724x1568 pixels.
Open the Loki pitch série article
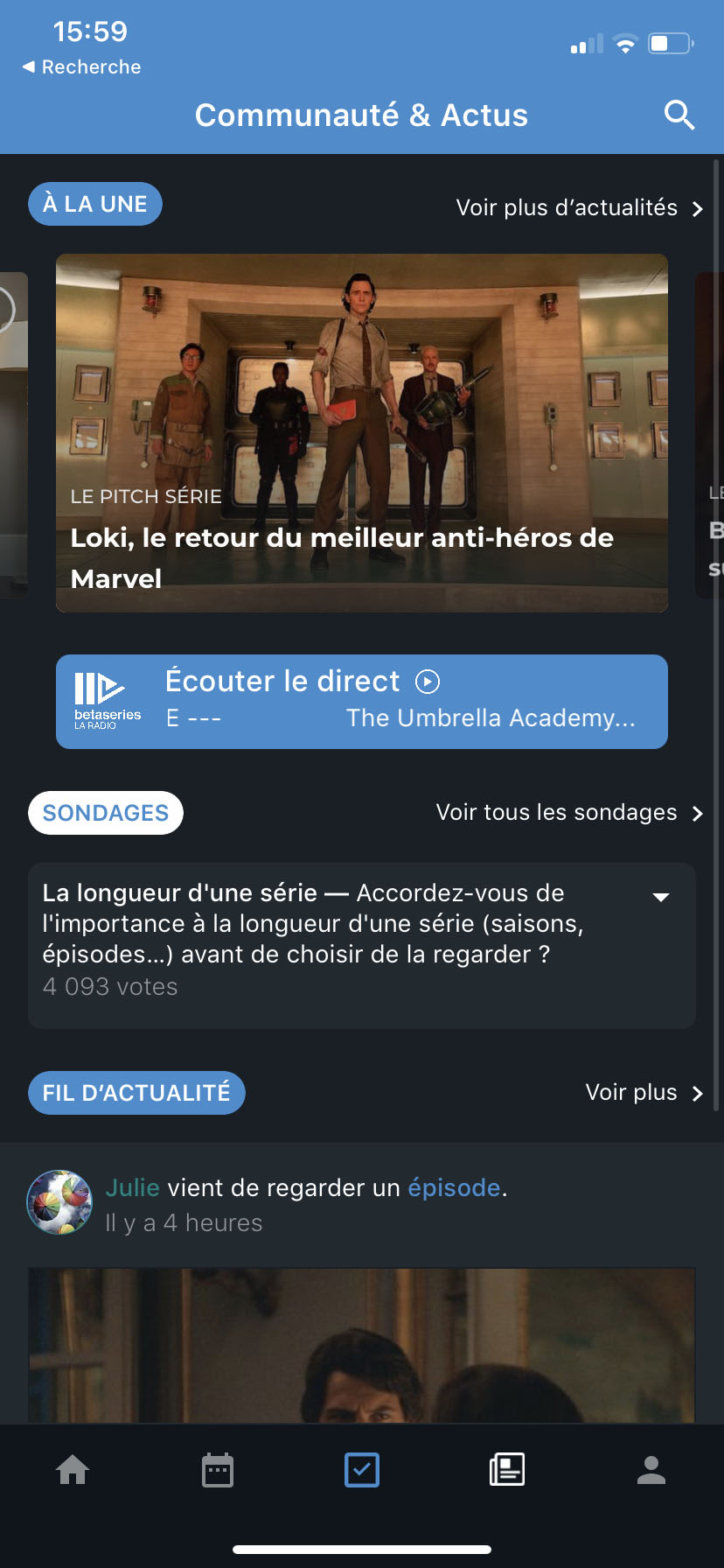[x=361, y=433]
